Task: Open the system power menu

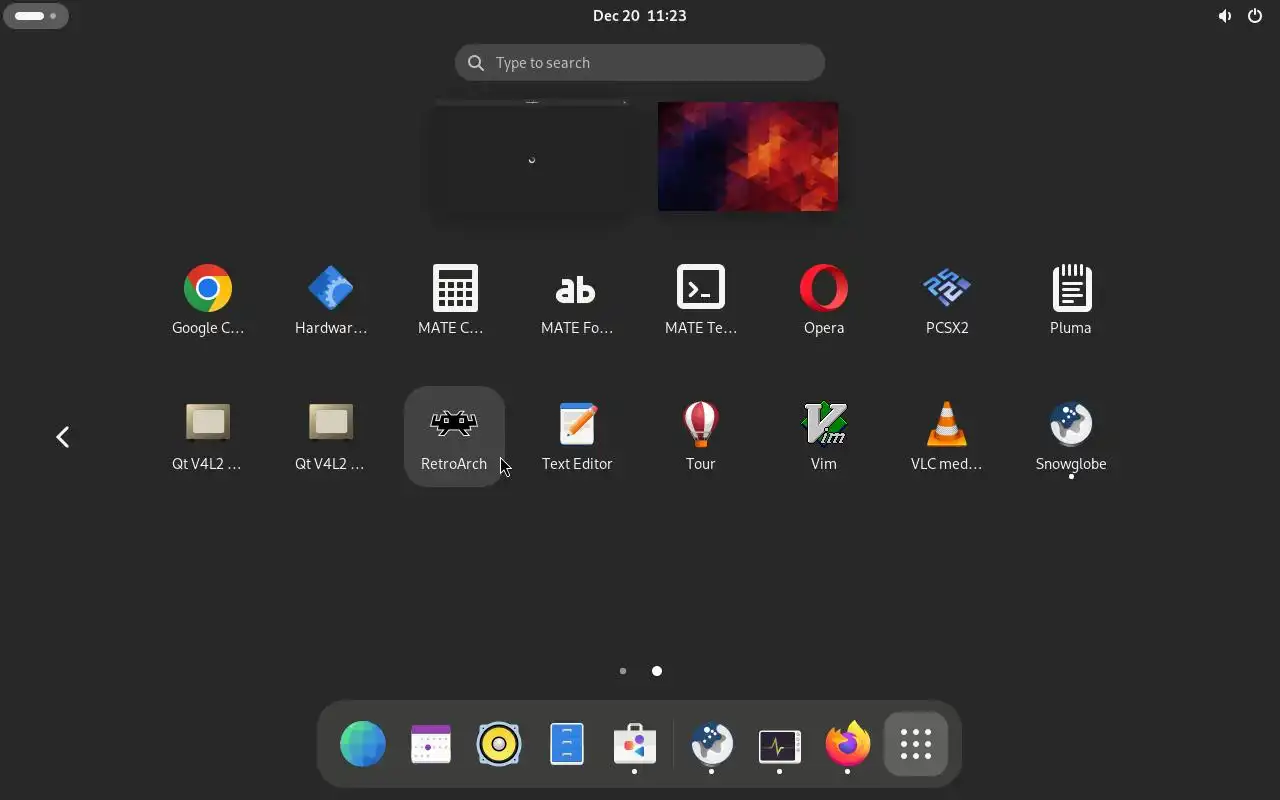Action: [1255, 16]
